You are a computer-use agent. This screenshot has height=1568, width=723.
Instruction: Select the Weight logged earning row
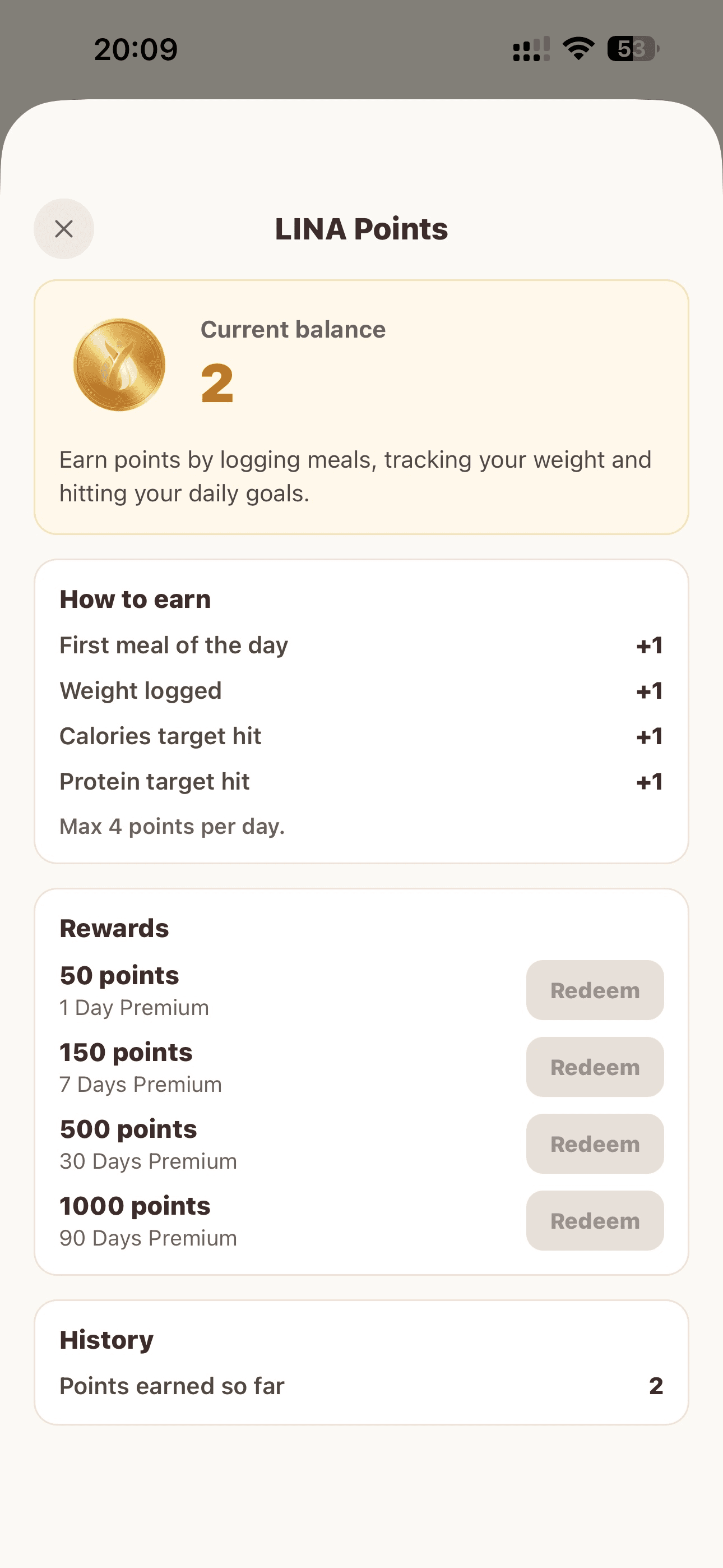(140, 690)
